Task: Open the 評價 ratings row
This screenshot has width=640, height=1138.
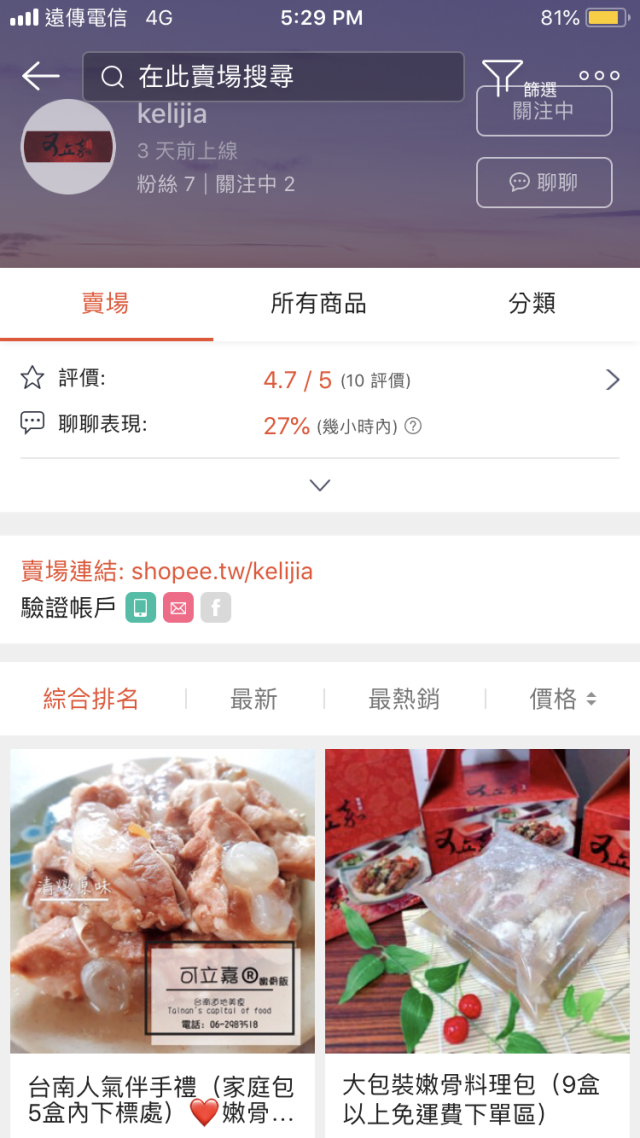Action: point(320,379)
